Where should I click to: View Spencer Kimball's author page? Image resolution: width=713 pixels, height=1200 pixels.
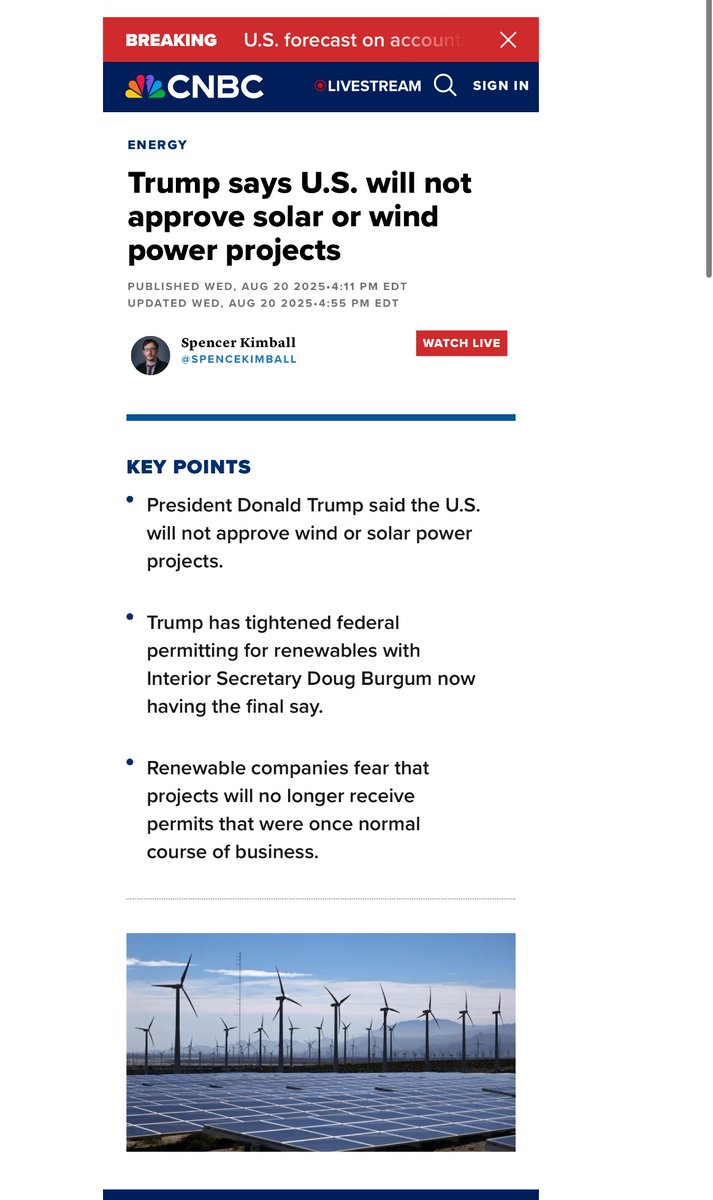(238, 343)
